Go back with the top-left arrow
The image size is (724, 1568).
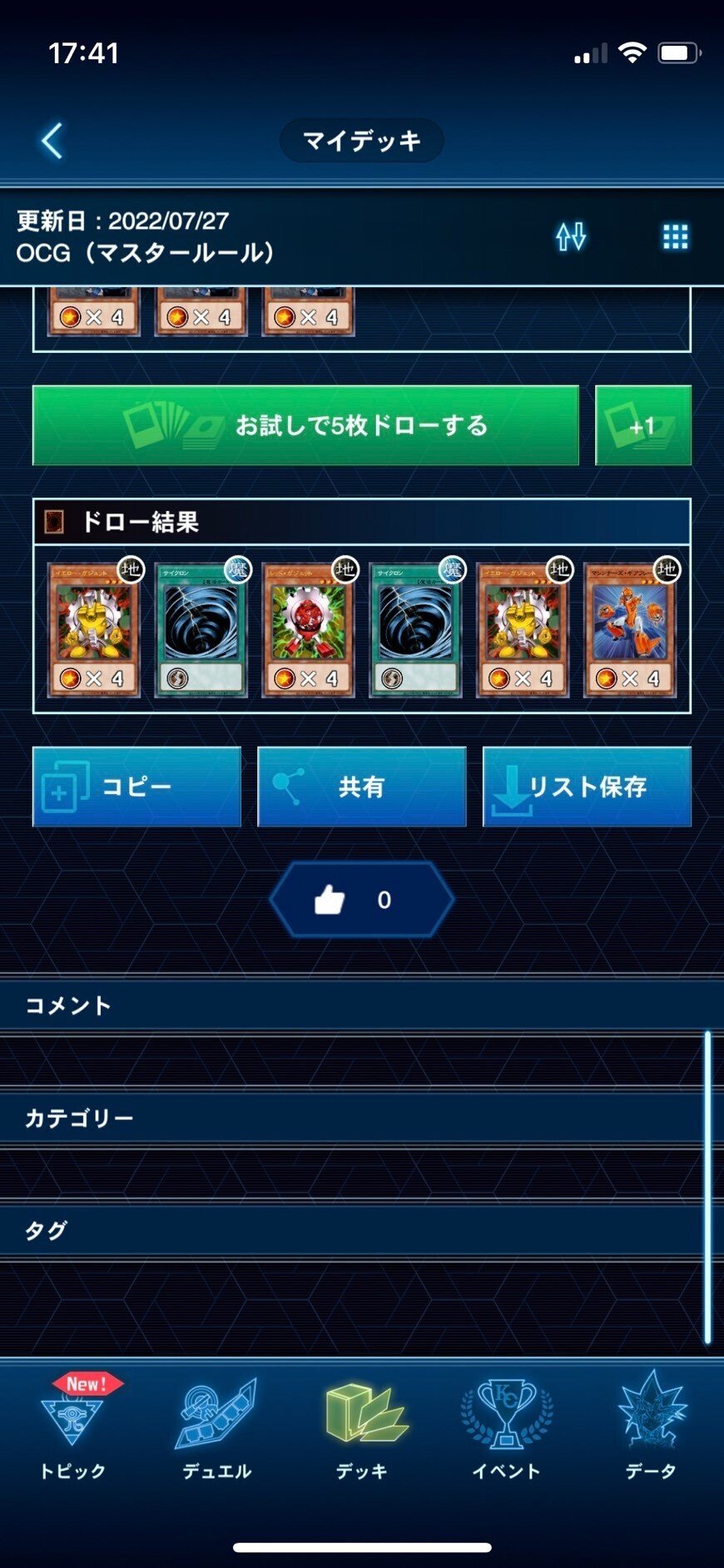point(52,141)
